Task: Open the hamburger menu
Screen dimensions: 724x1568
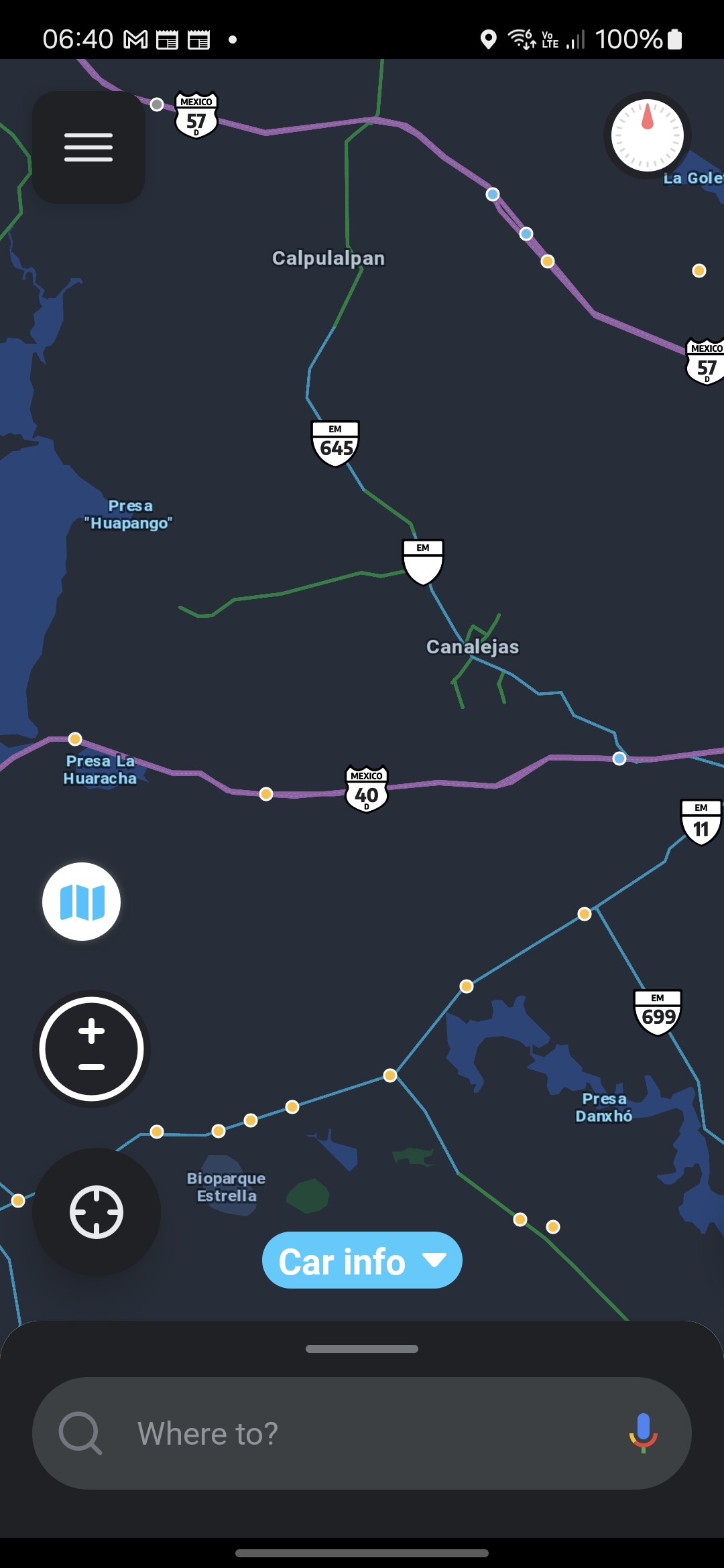Action: click(88, 147)
